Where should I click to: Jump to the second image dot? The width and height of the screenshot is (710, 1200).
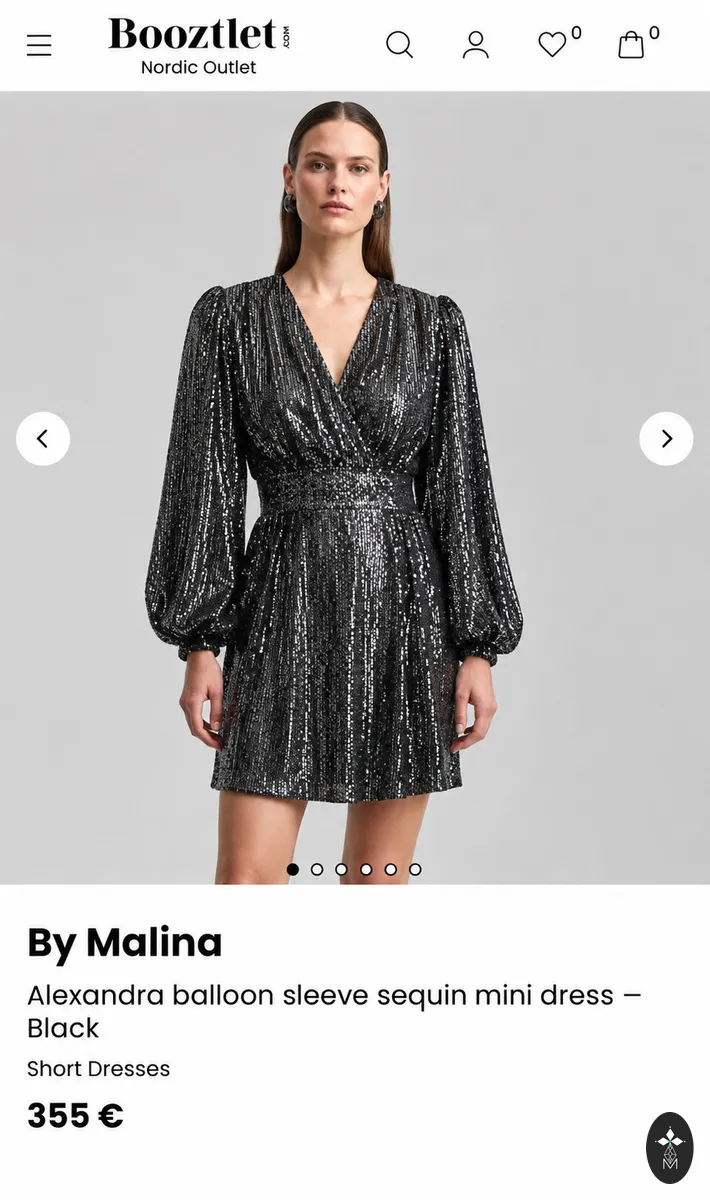coord(317,869)
